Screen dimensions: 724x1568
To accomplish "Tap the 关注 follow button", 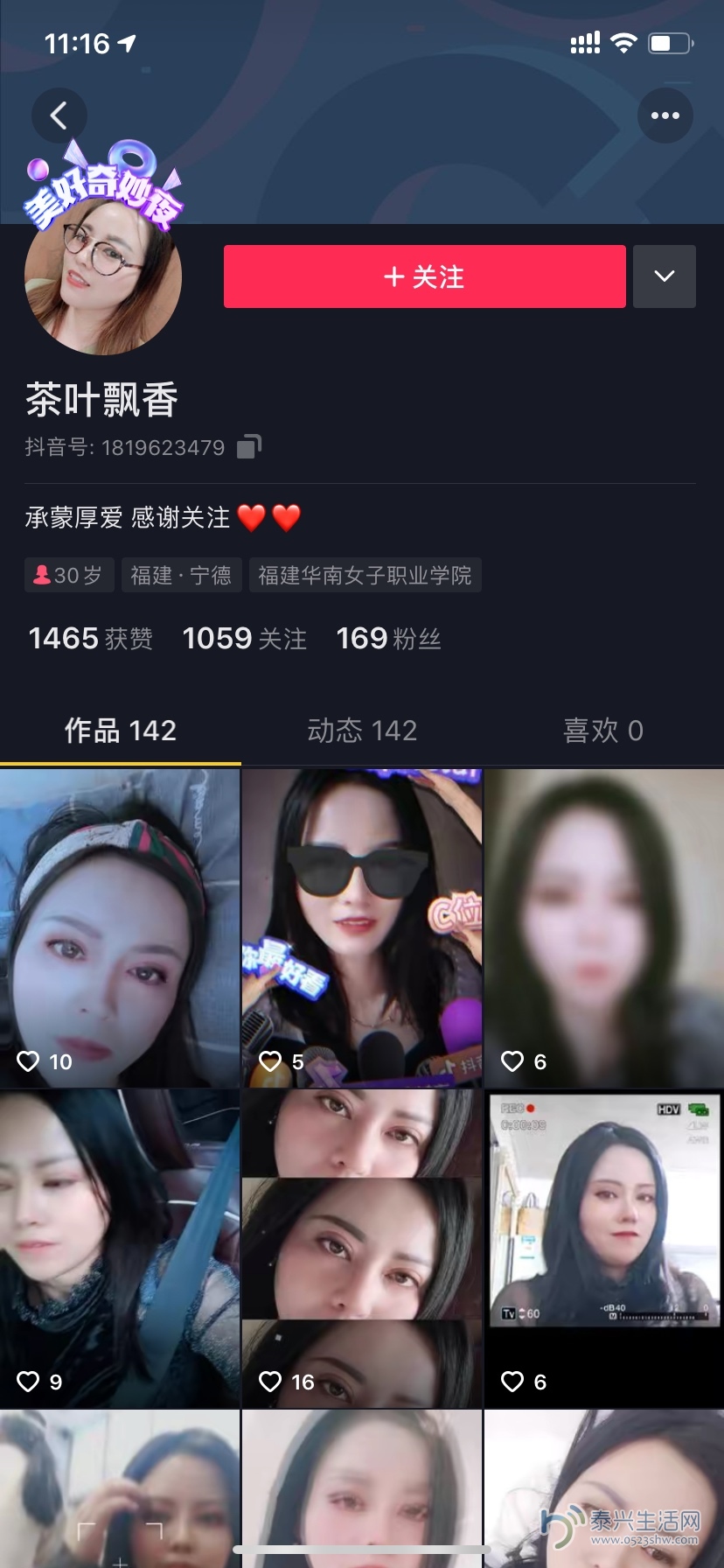I will coord(424,276).
